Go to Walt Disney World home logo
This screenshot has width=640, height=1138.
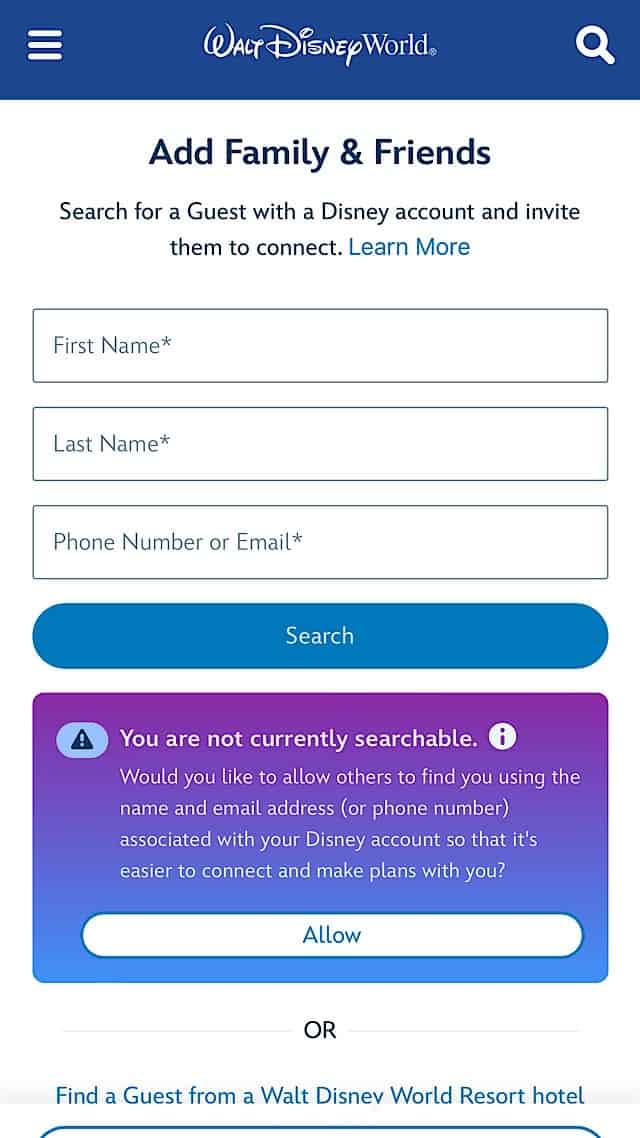pos(320,45)
